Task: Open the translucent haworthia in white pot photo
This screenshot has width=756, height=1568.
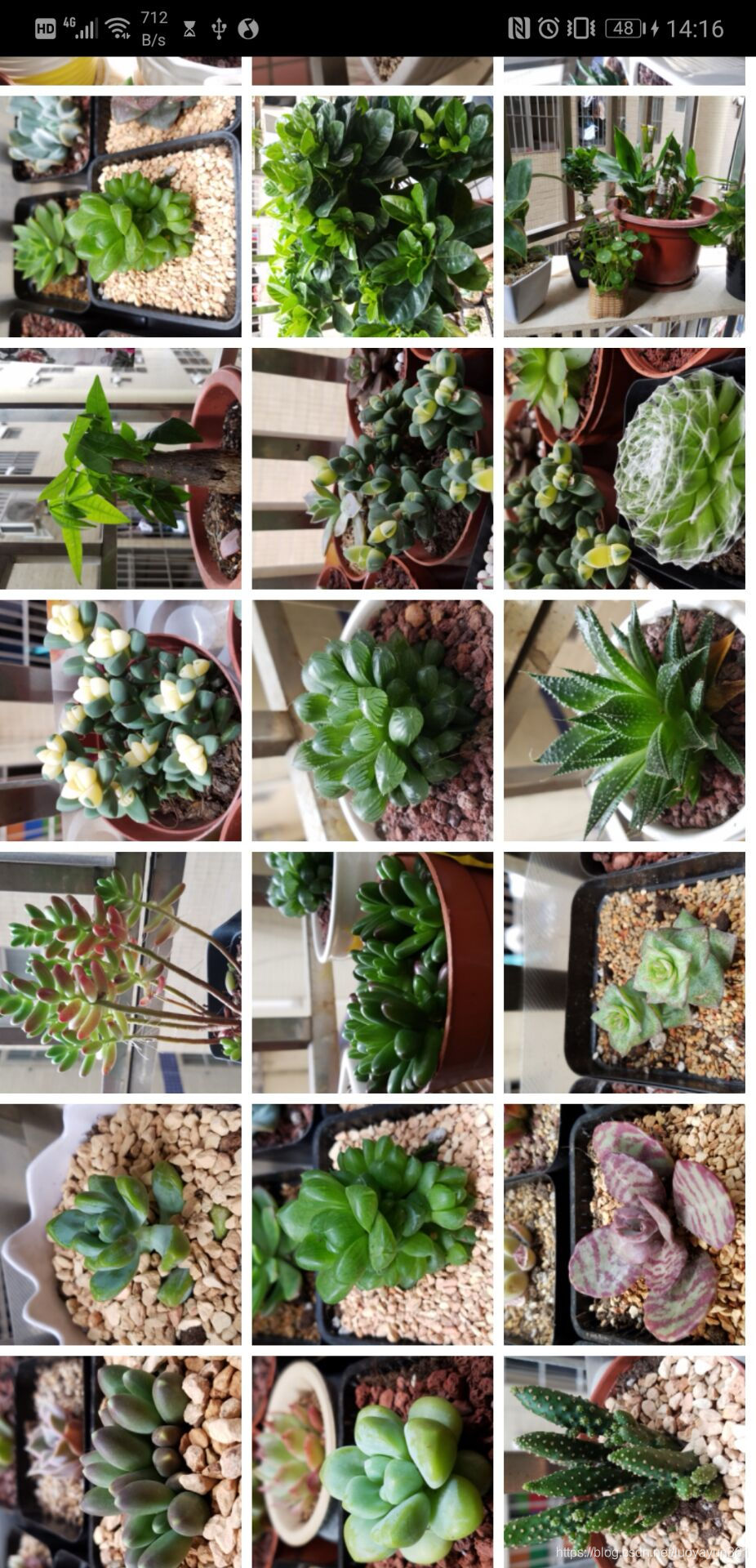Action: click(372, 720)
